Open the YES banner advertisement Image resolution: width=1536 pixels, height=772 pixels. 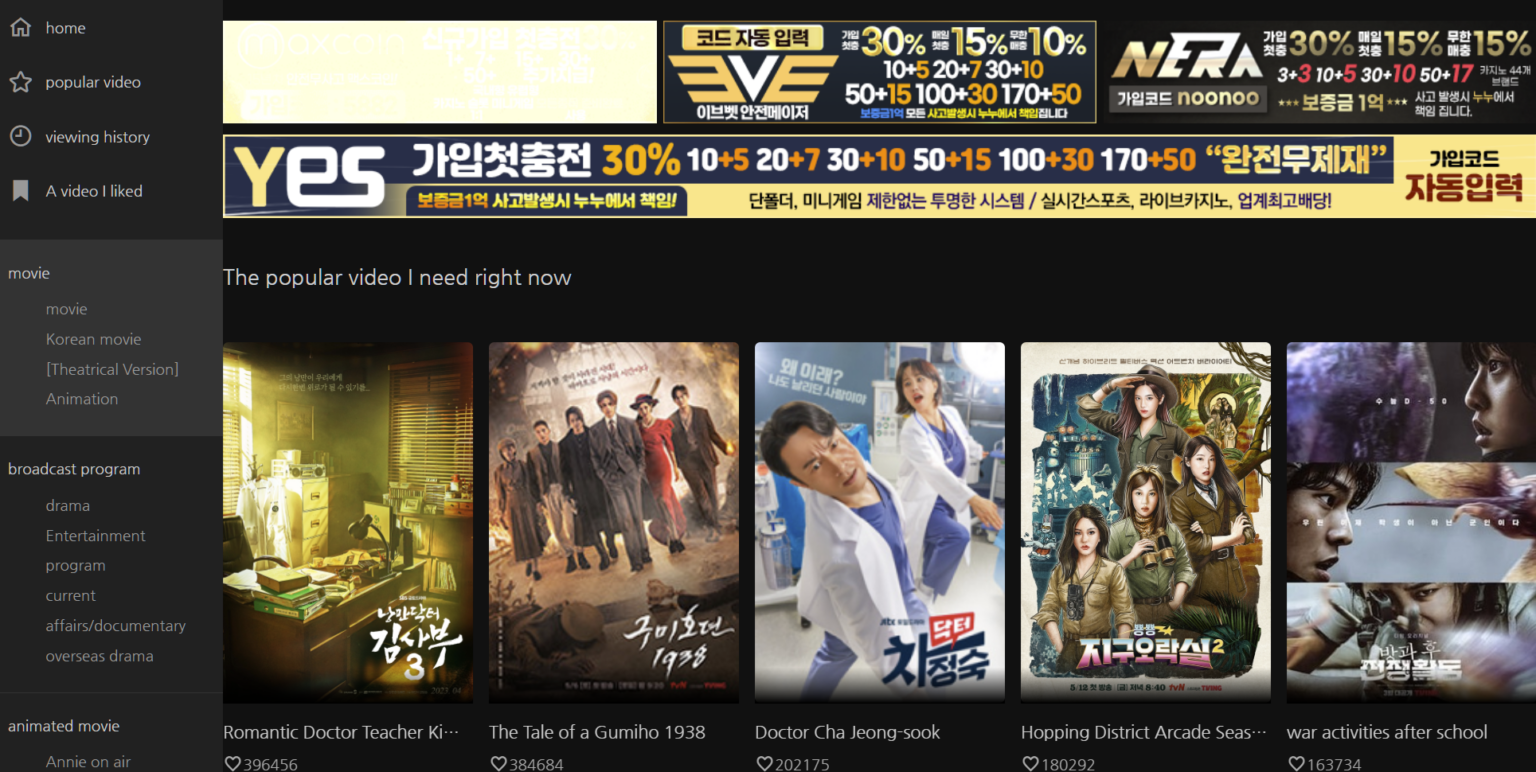879,177
